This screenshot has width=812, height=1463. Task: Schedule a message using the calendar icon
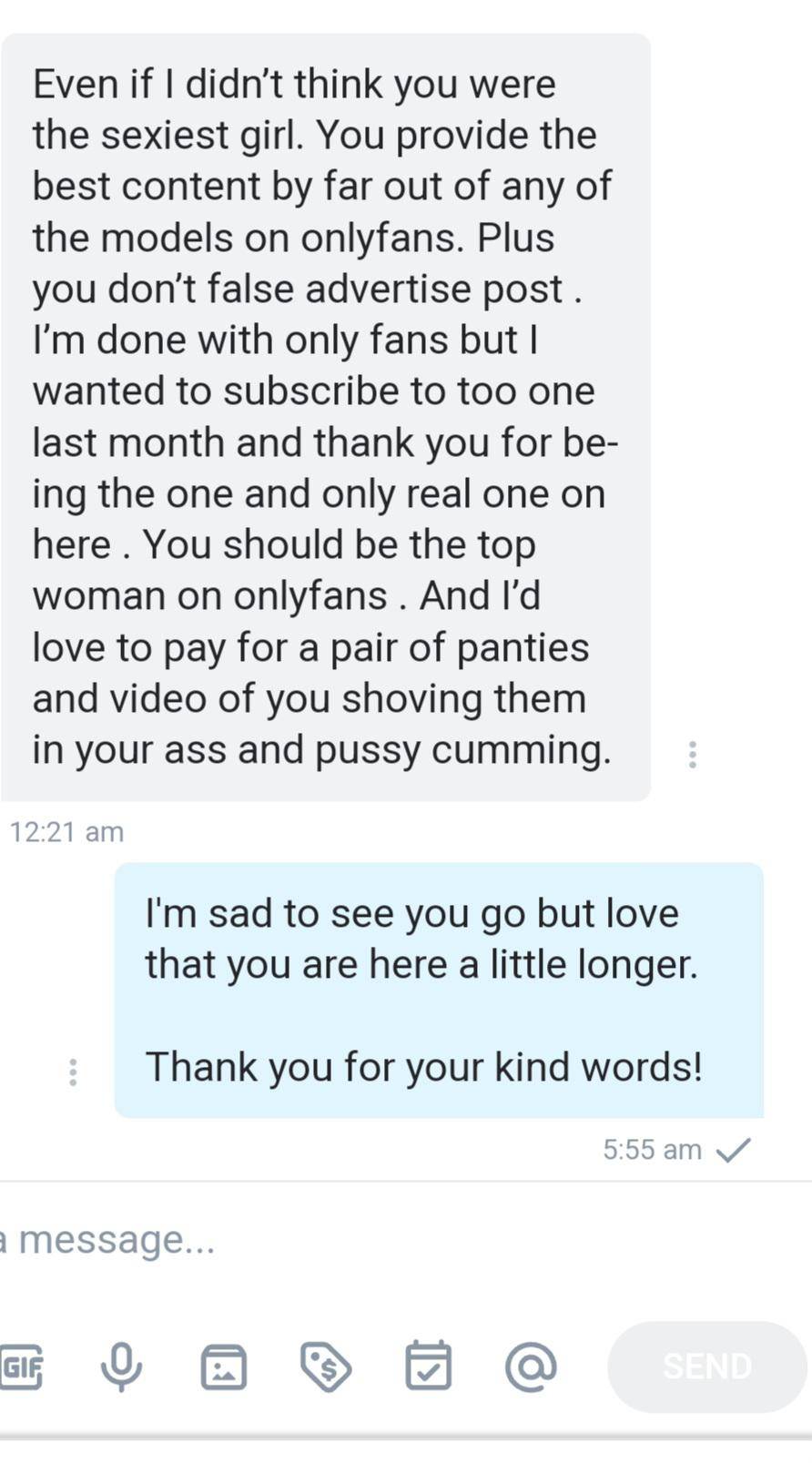(x=428, y=1365)
